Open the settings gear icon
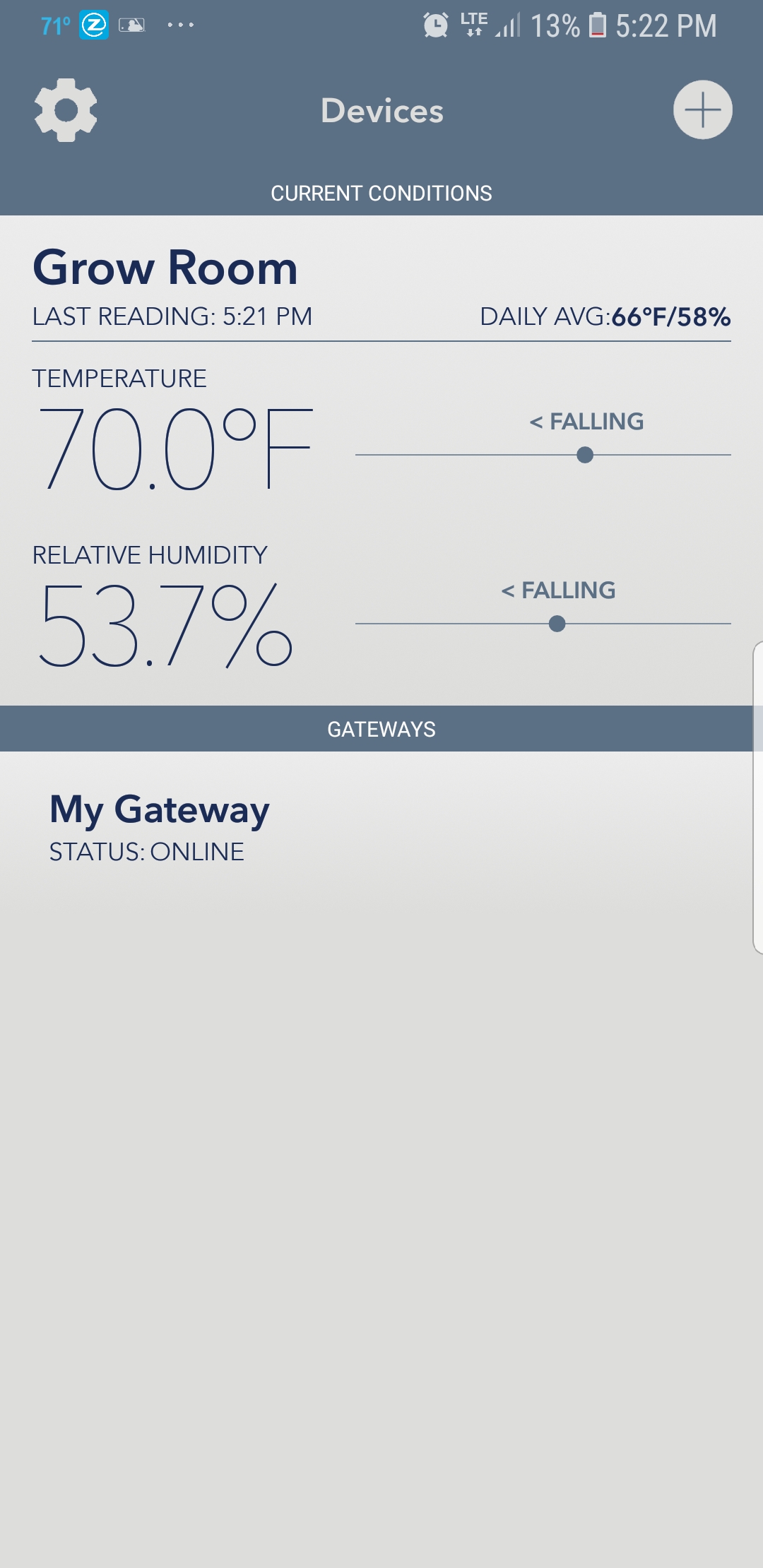The width and height of the screenshot is (763, 1568). pyautogui.click(x=66, y=110)
